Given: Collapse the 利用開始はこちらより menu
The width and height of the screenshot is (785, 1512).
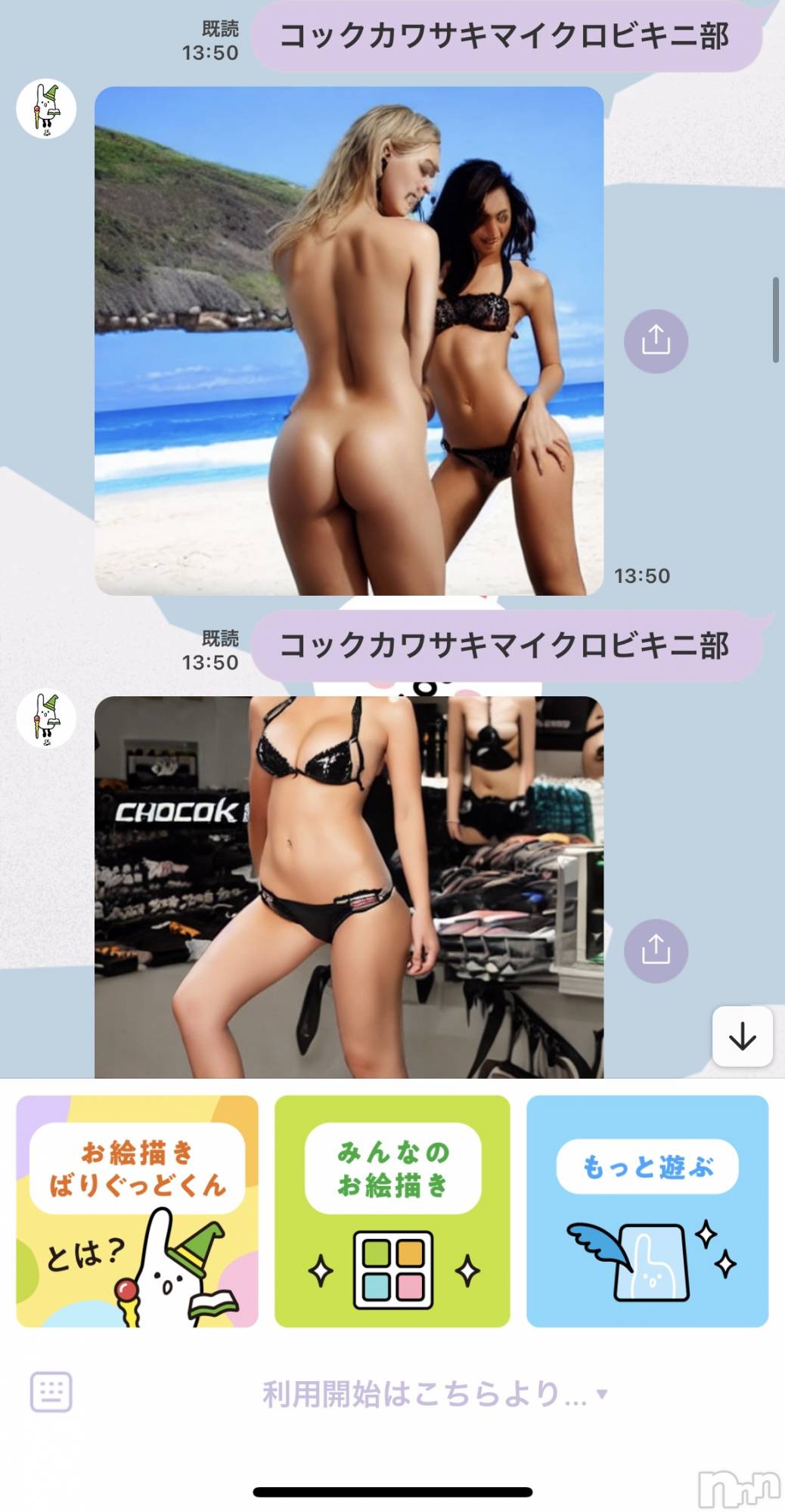Looking at the screenshot, I should coord(434,1393).
